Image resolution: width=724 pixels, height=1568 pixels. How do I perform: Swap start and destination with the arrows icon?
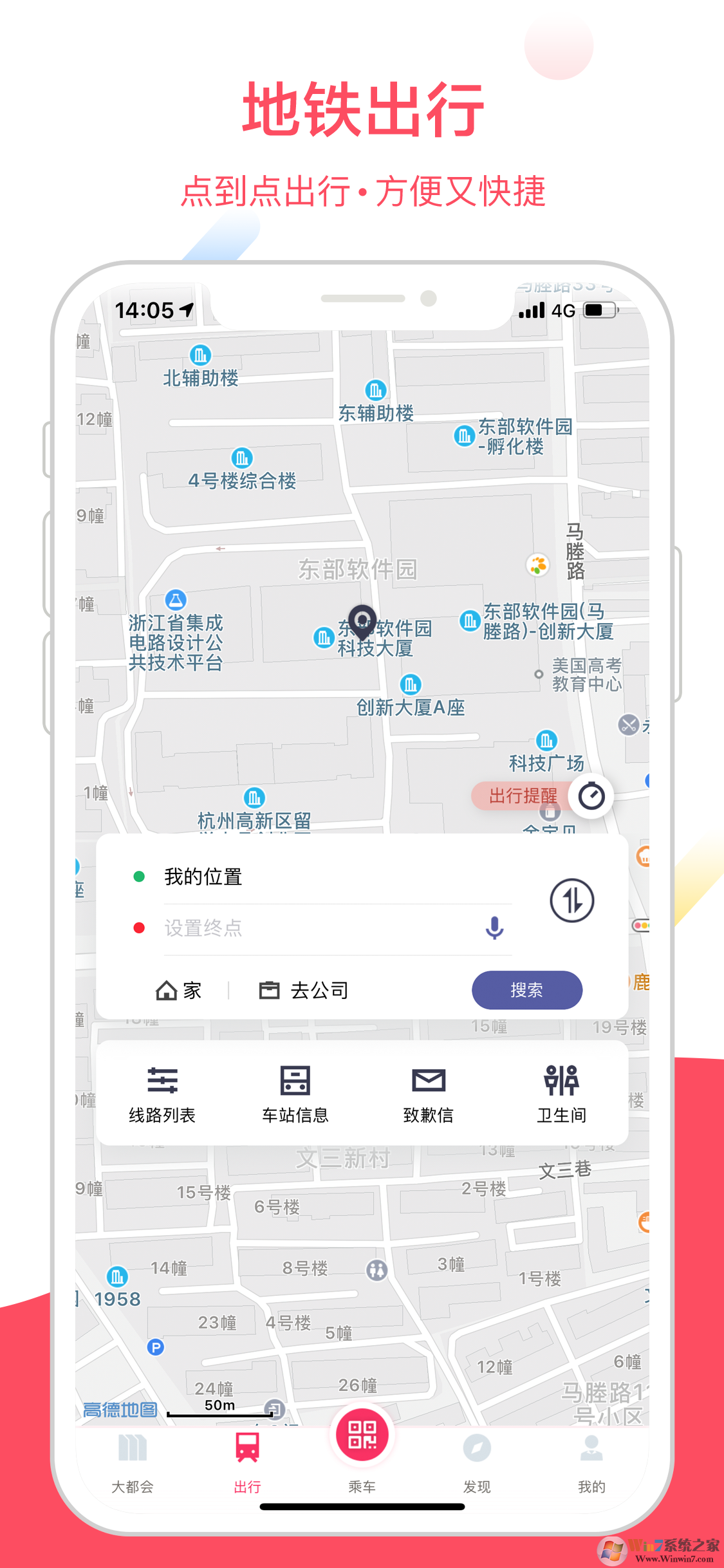(x=571, y=902)
